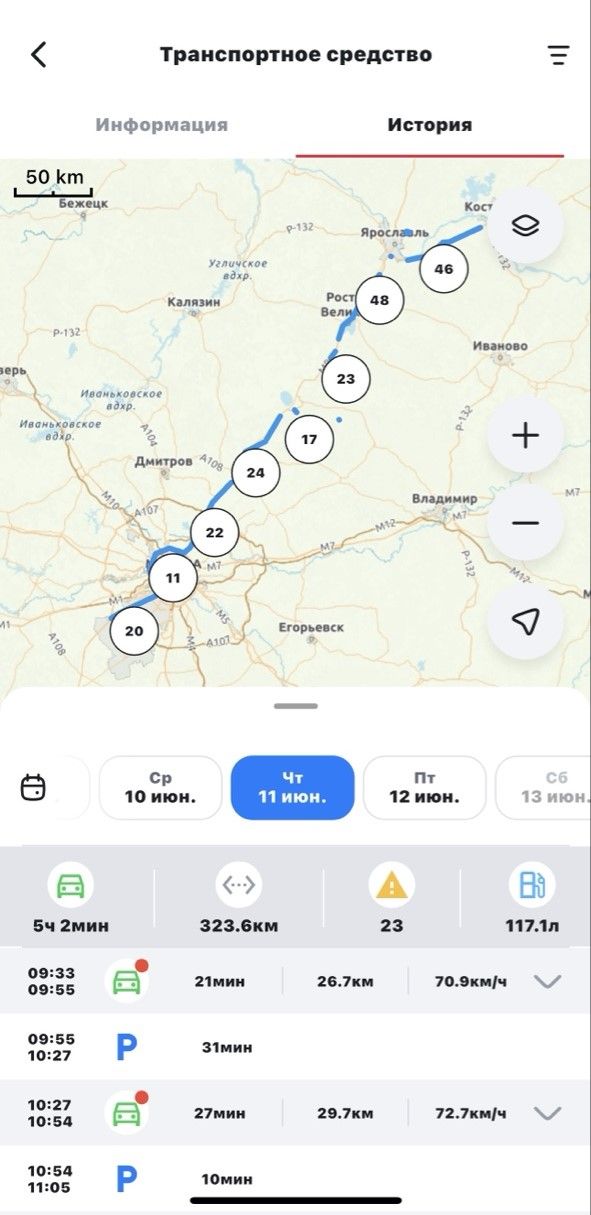
Task: Open the 10:54–11:05 parking row
Action: coord(295,1179)
